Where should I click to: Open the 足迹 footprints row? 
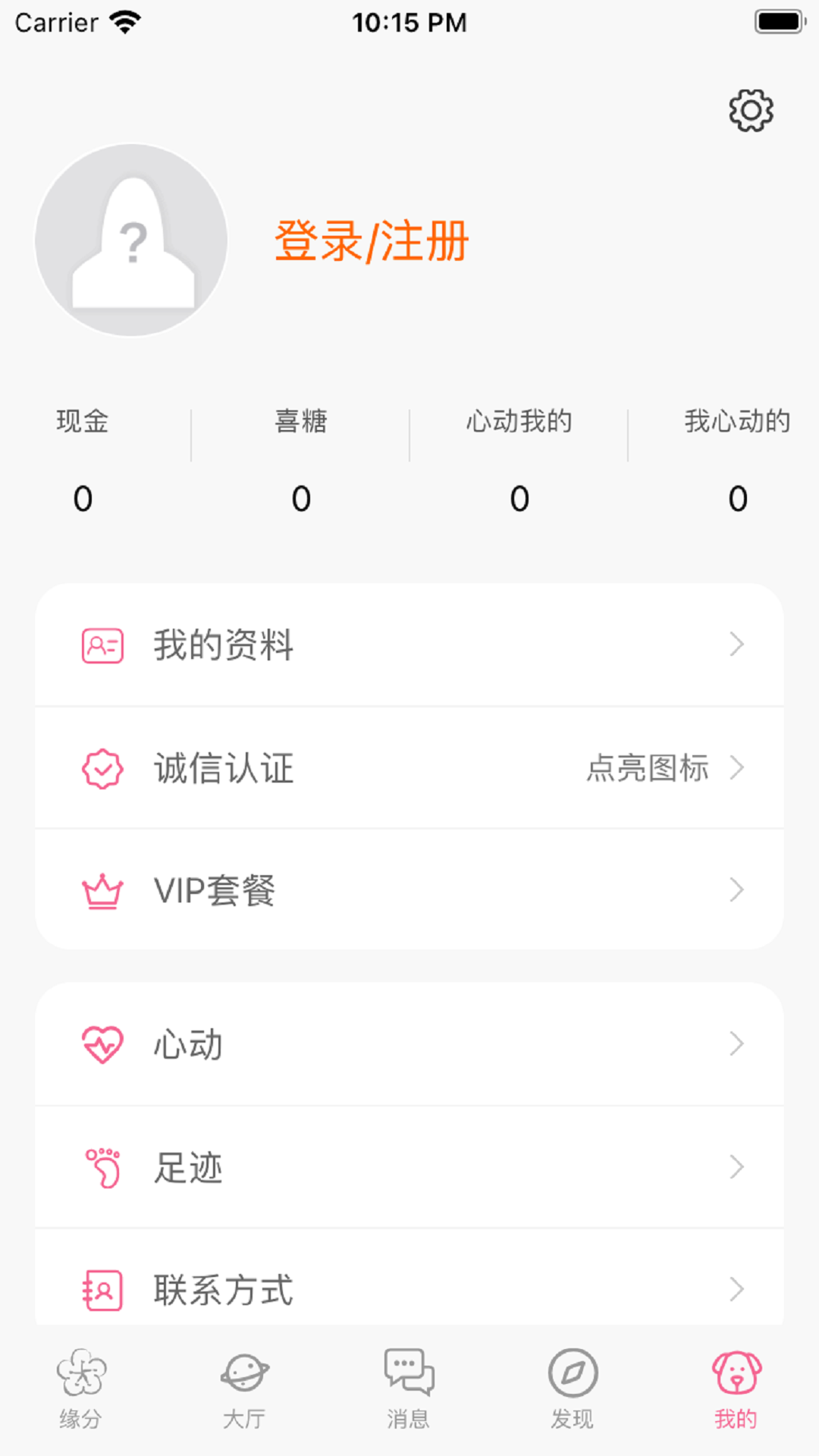pos(409,1167)
